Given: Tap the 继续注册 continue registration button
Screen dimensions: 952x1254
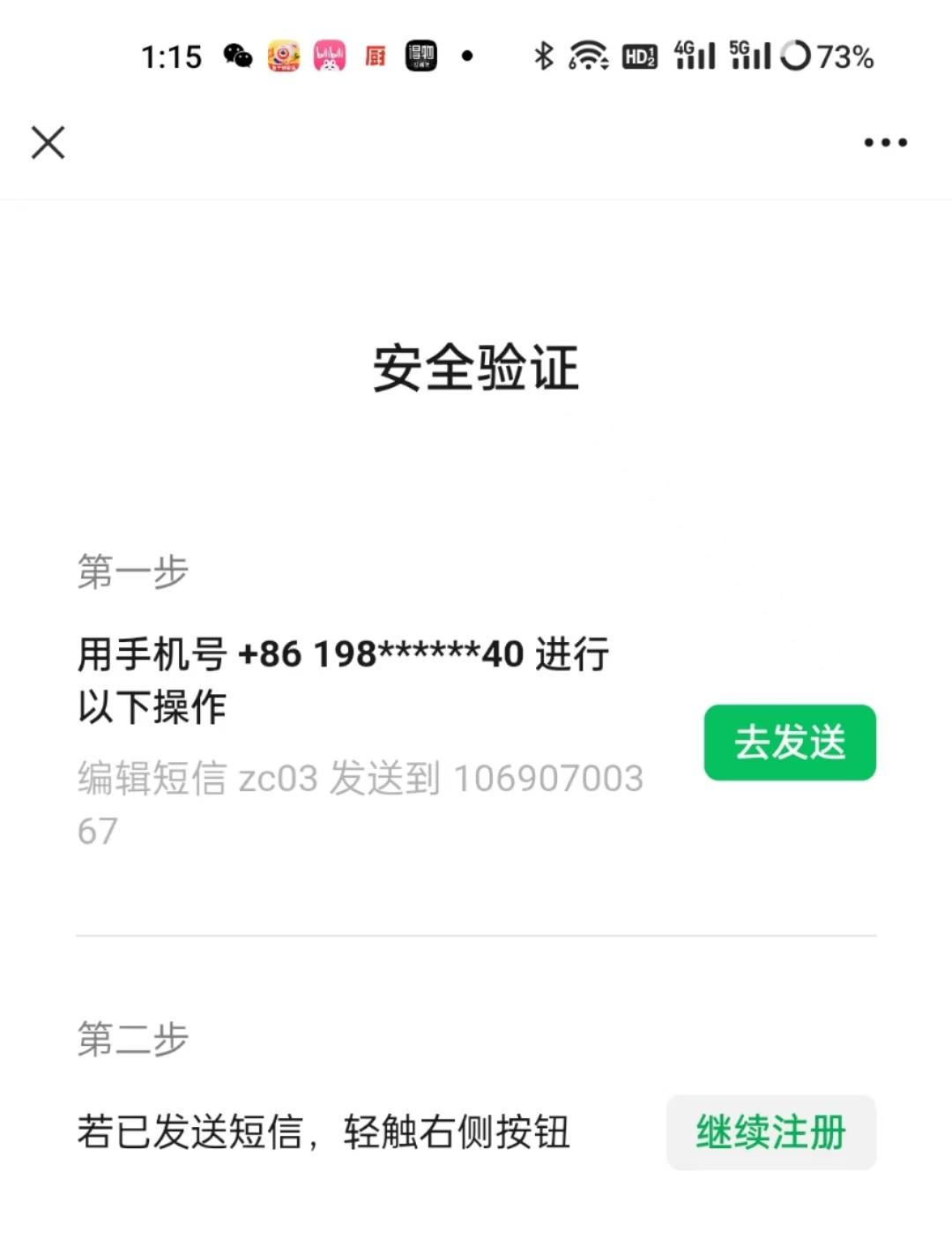Looking at the screenshot, I should coord(770,1133).
